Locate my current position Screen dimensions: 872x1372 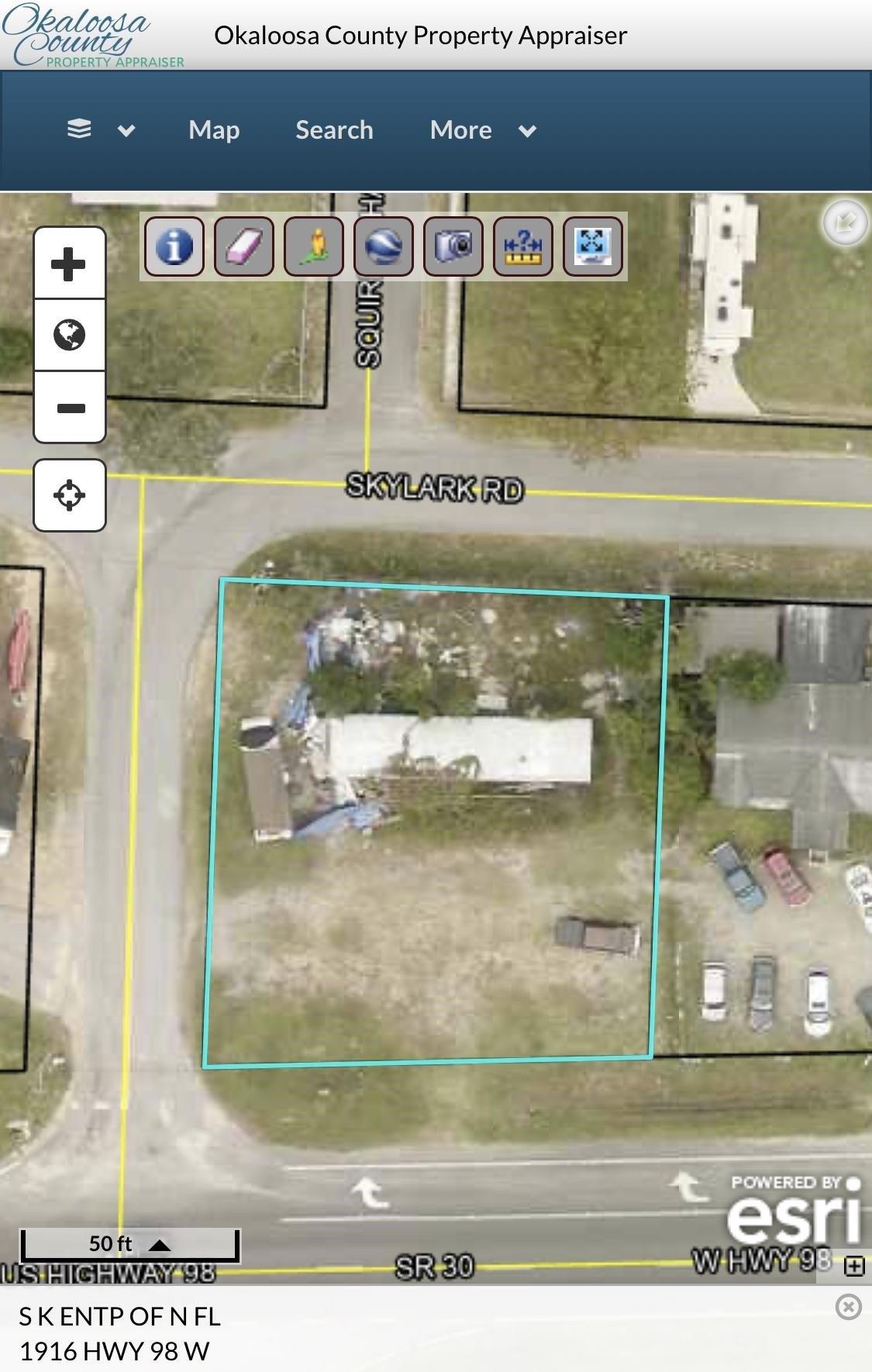click(x=69, y=495)
